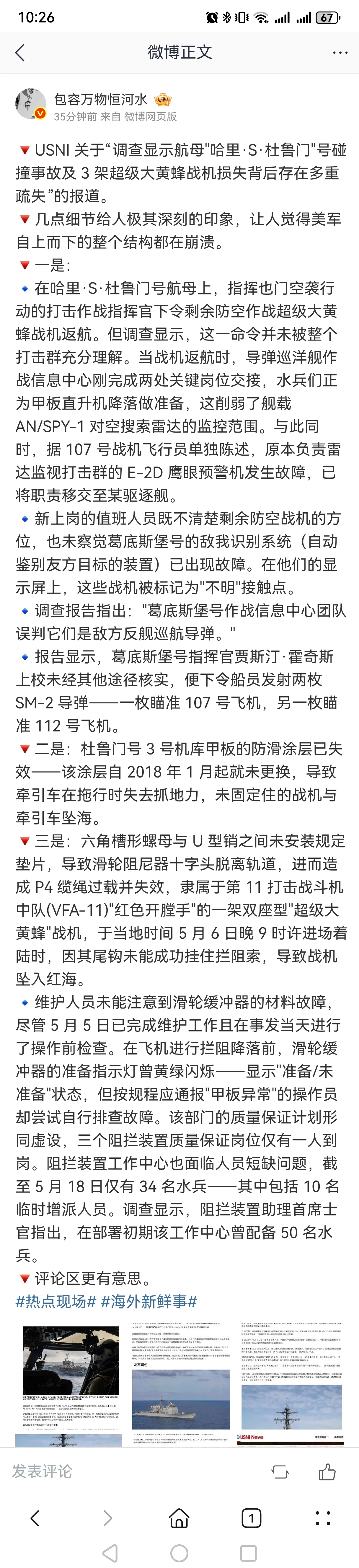The width and height of the screenshot is (359, 1568).
Task: Open the #海外新鲜事# hashtag
Action: pos(149,1301)
